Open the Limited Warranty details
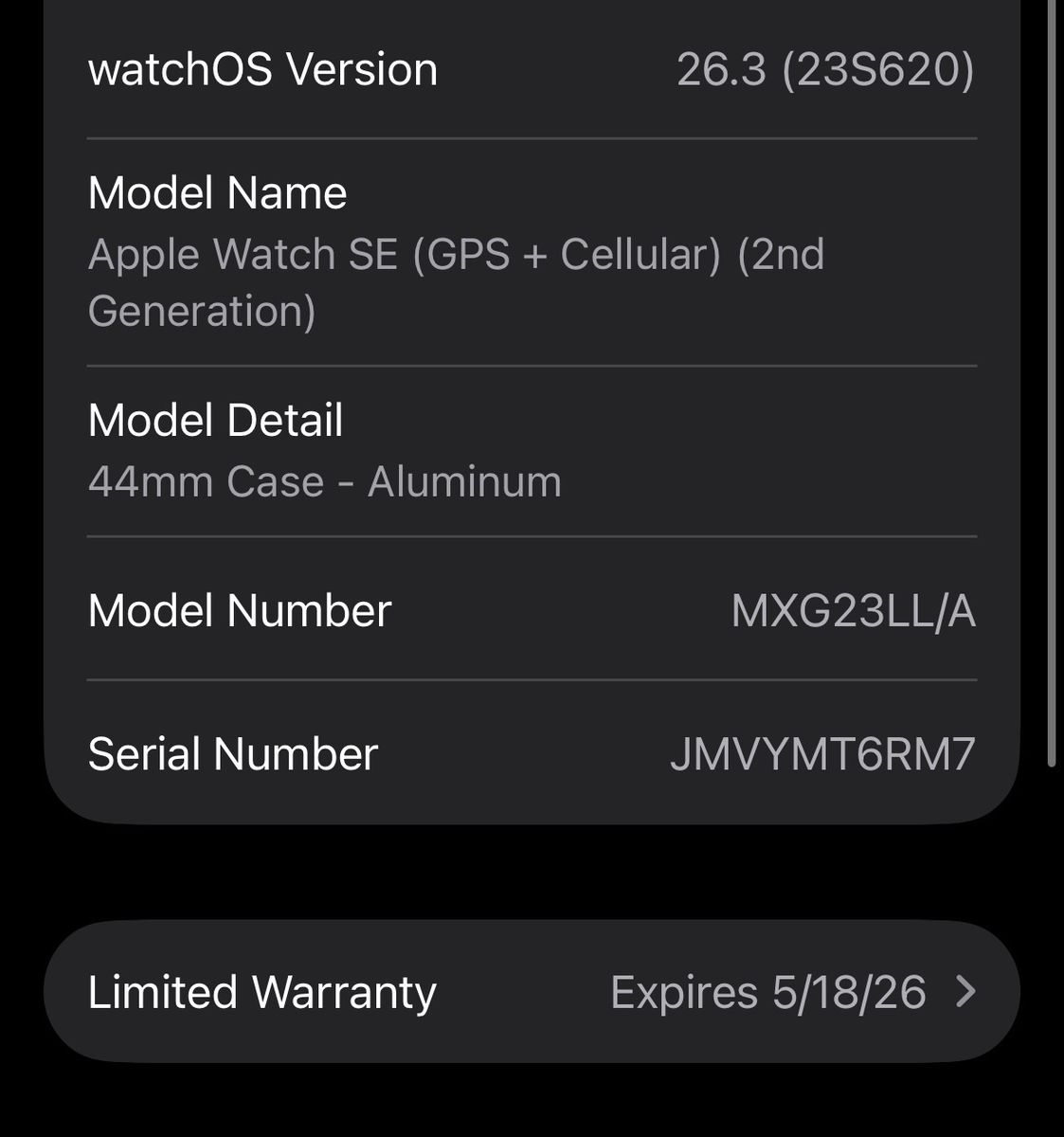Image resolution: width=1064 pixels, height=1137 pixels. (x=531, y=992)
